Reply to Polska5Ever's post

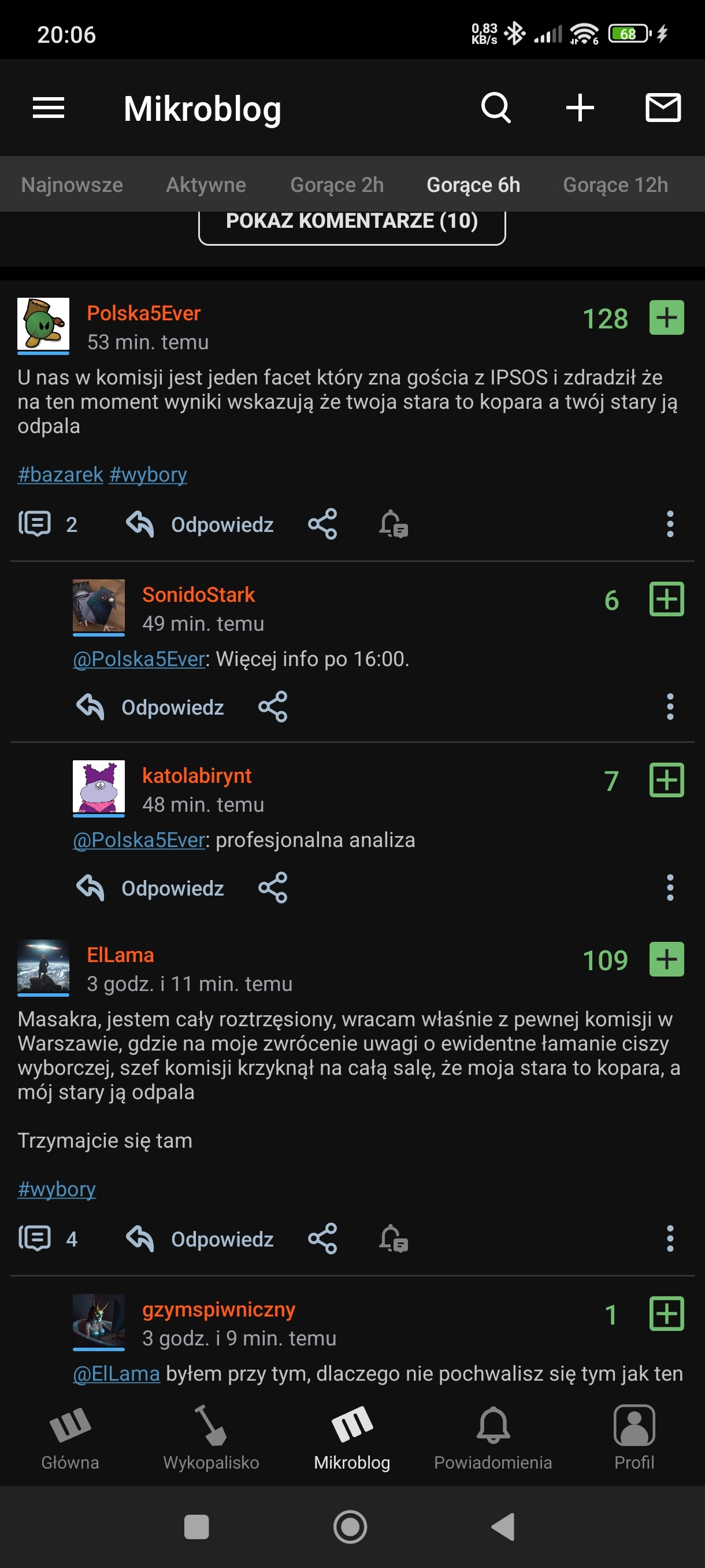click(200, 524)
